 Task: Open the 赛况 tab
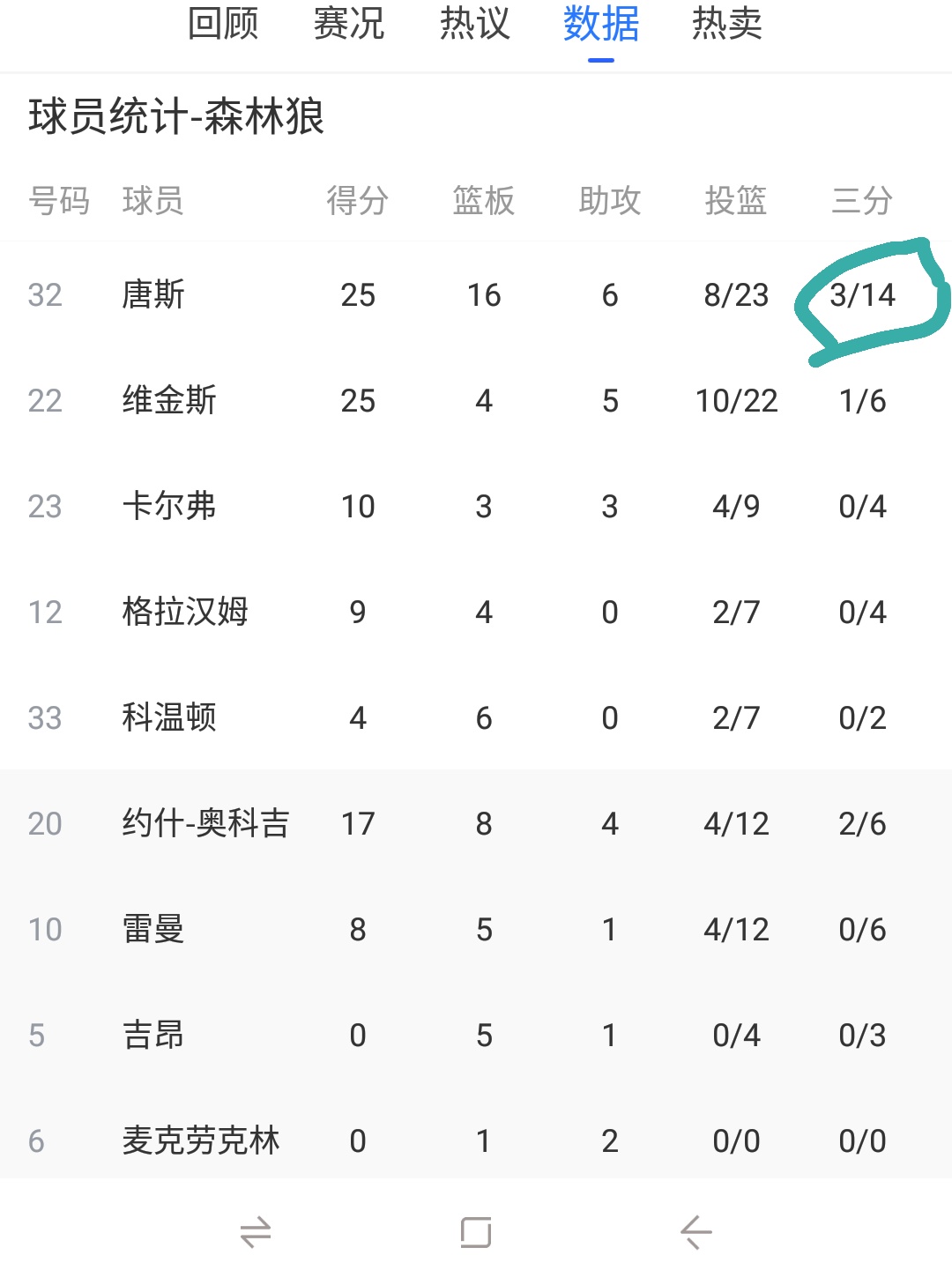pyautogui.click(x=349, y=24)
